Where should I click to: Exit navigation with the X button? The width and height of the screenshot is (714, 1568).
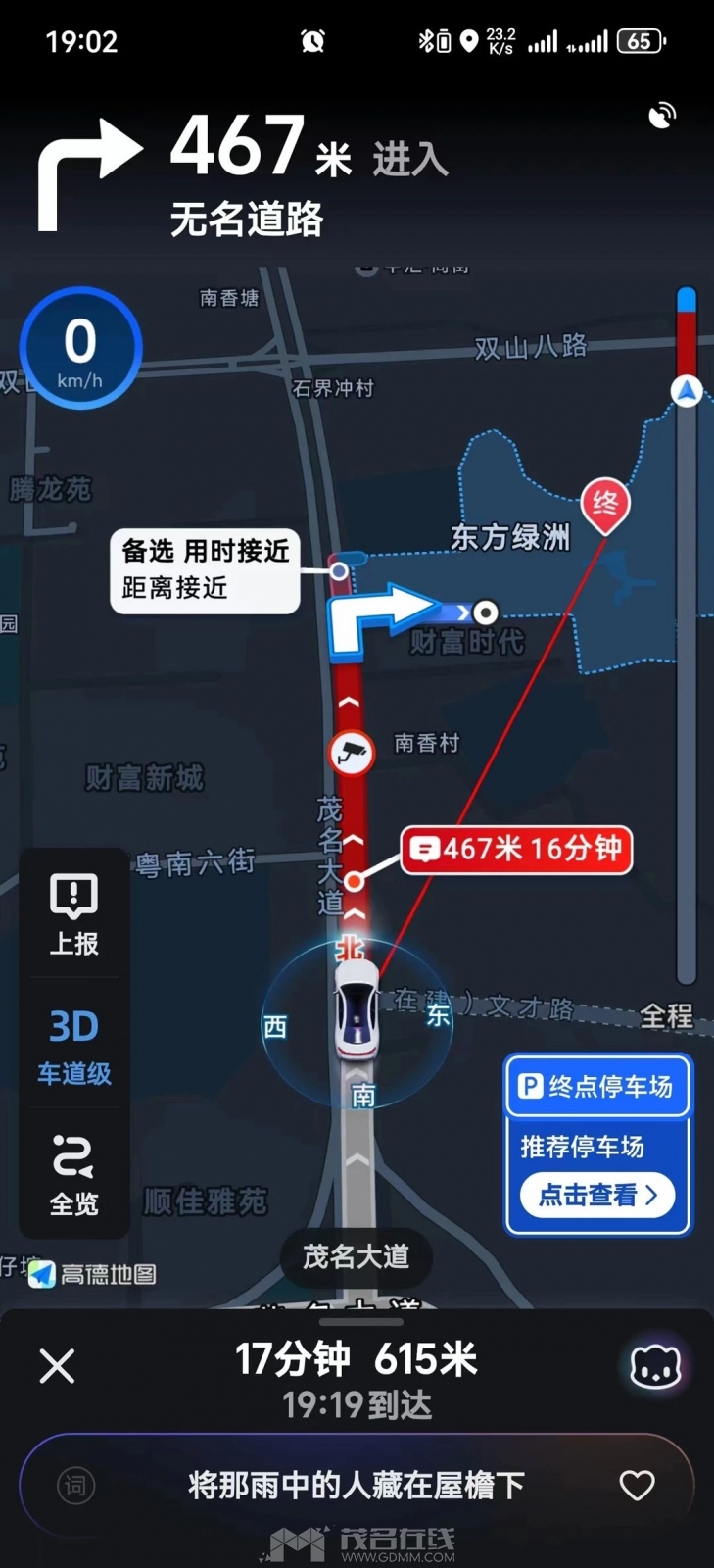57,1365
